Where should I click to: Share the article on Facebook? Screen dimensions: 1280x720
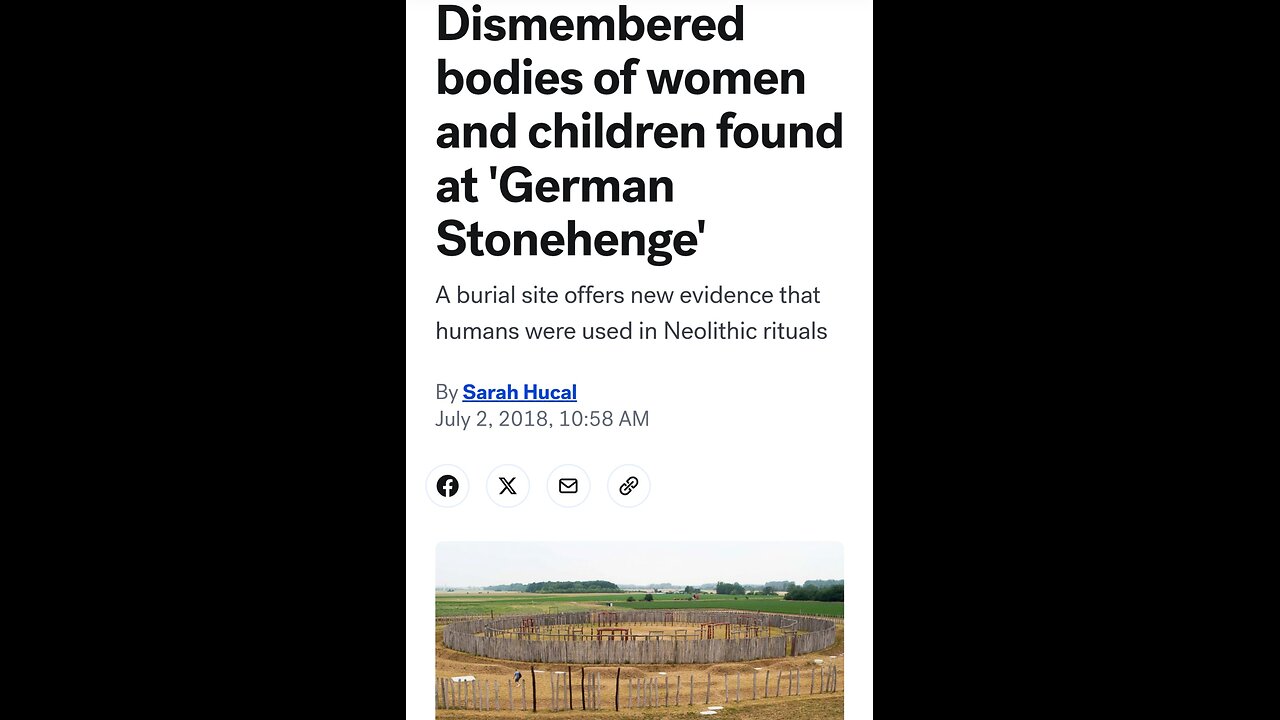point(447,486)
